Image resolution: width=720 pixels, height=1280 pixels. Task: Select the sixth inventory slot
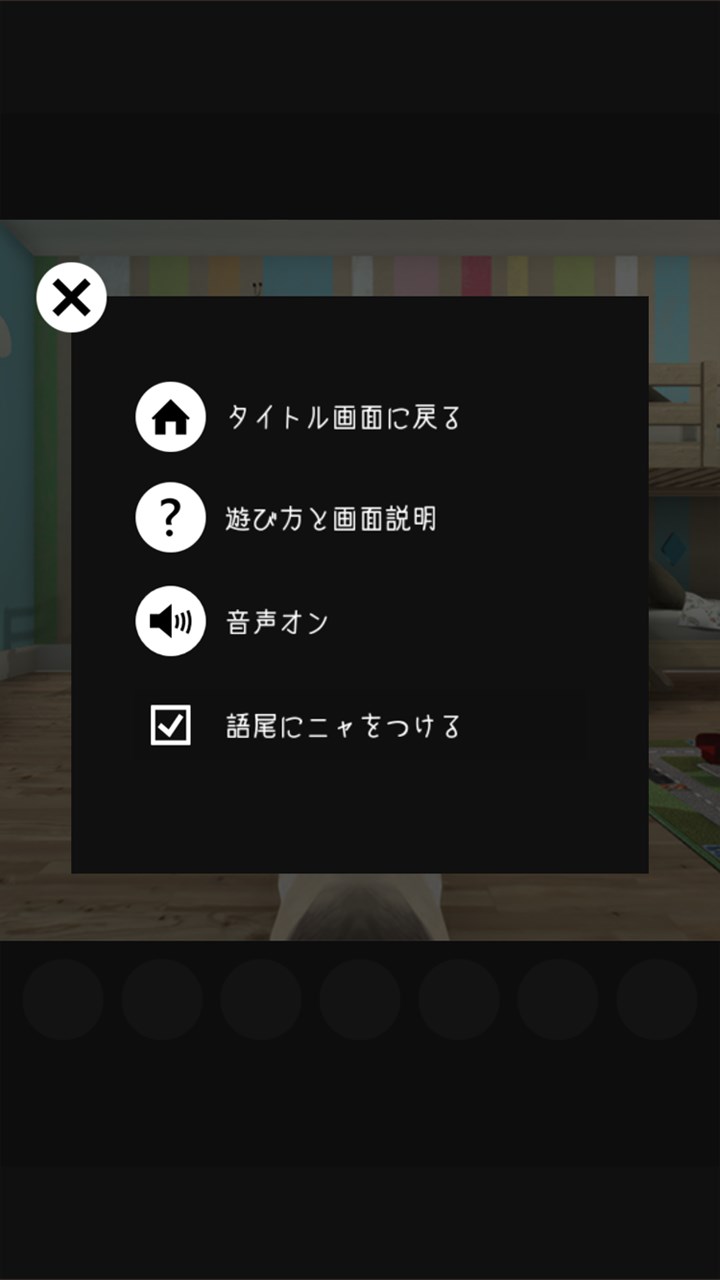pos(556,998)
